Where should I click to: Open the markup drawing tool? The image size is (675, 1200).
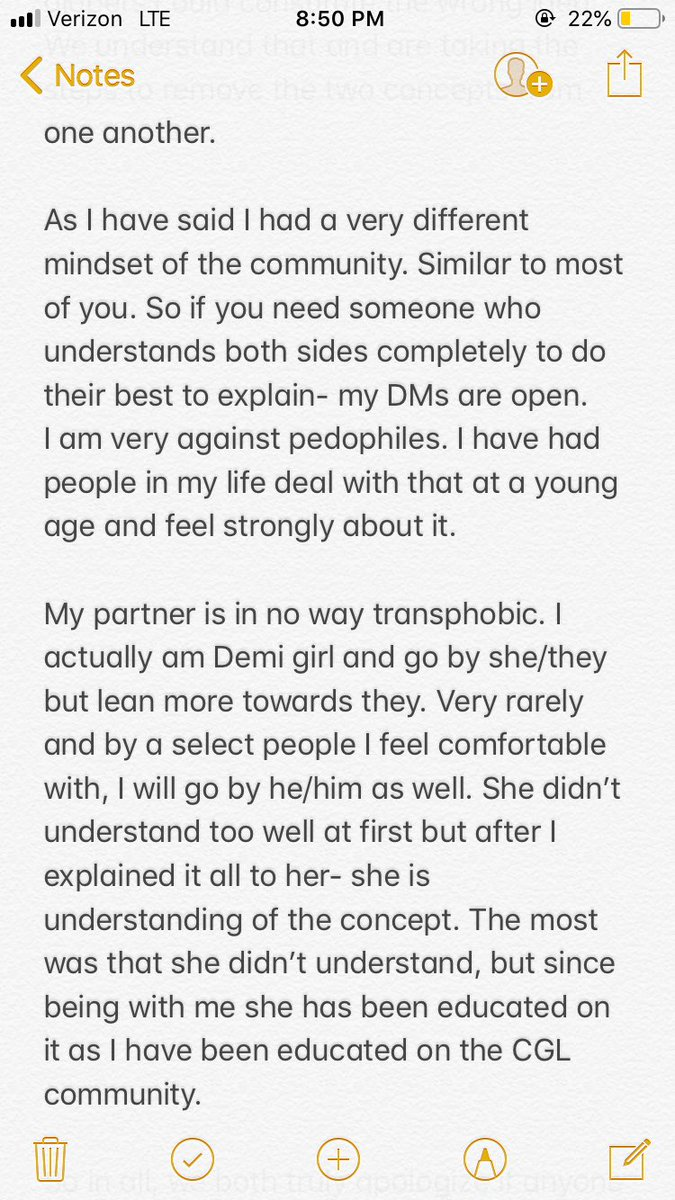(486, 1159)
